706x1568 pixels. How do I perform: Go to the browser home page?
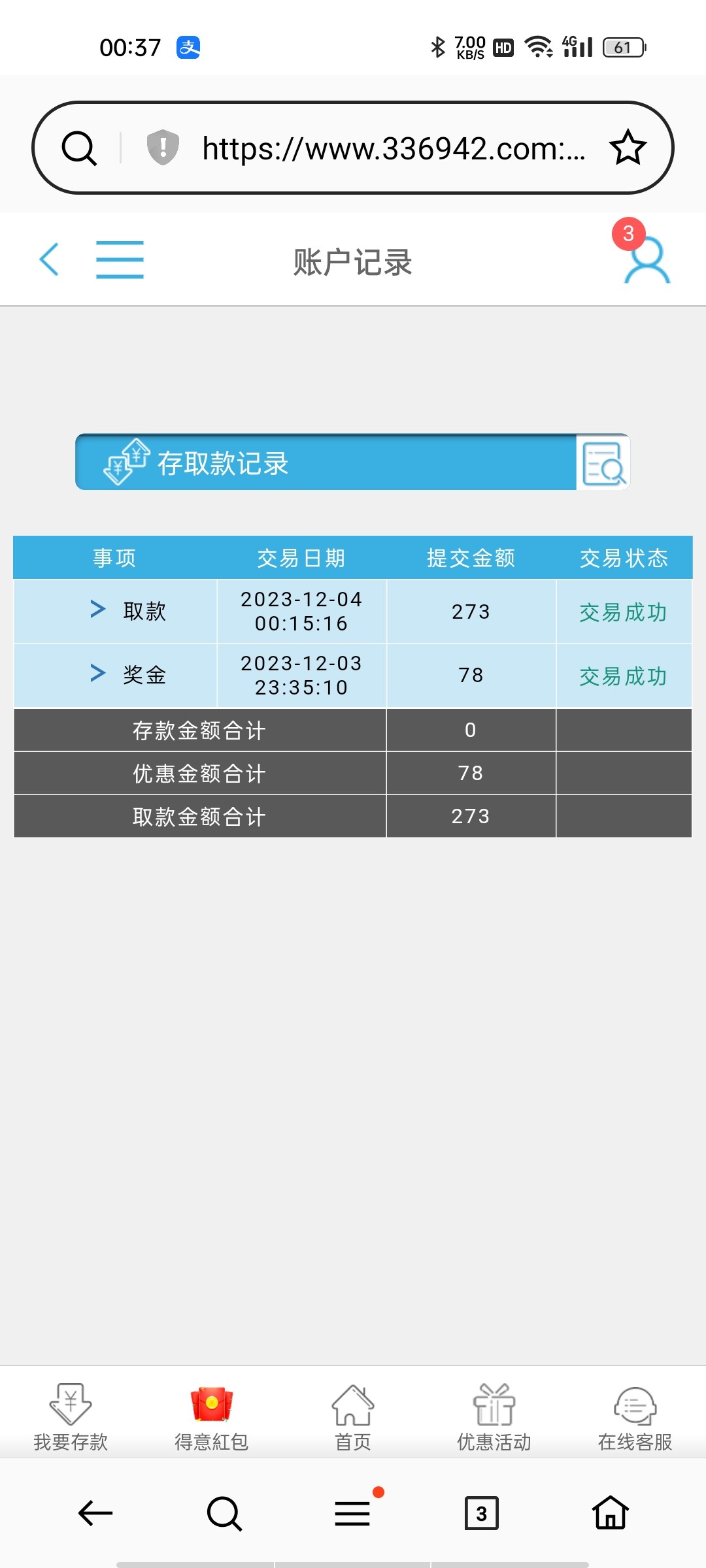[x=611, y=1513]
